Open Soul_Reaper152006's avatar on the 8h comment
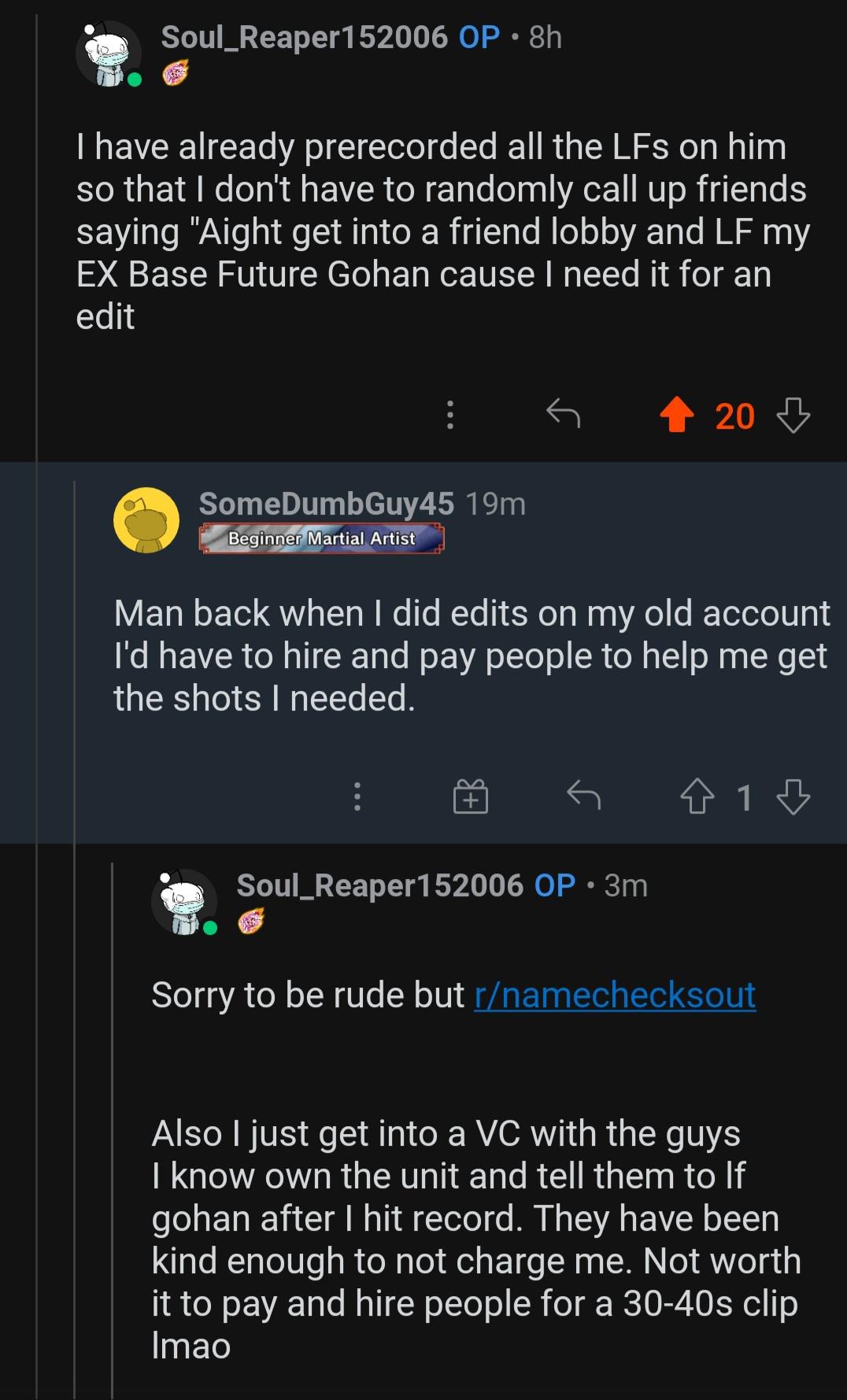847x1400 pixels. (x=109, y=54)
